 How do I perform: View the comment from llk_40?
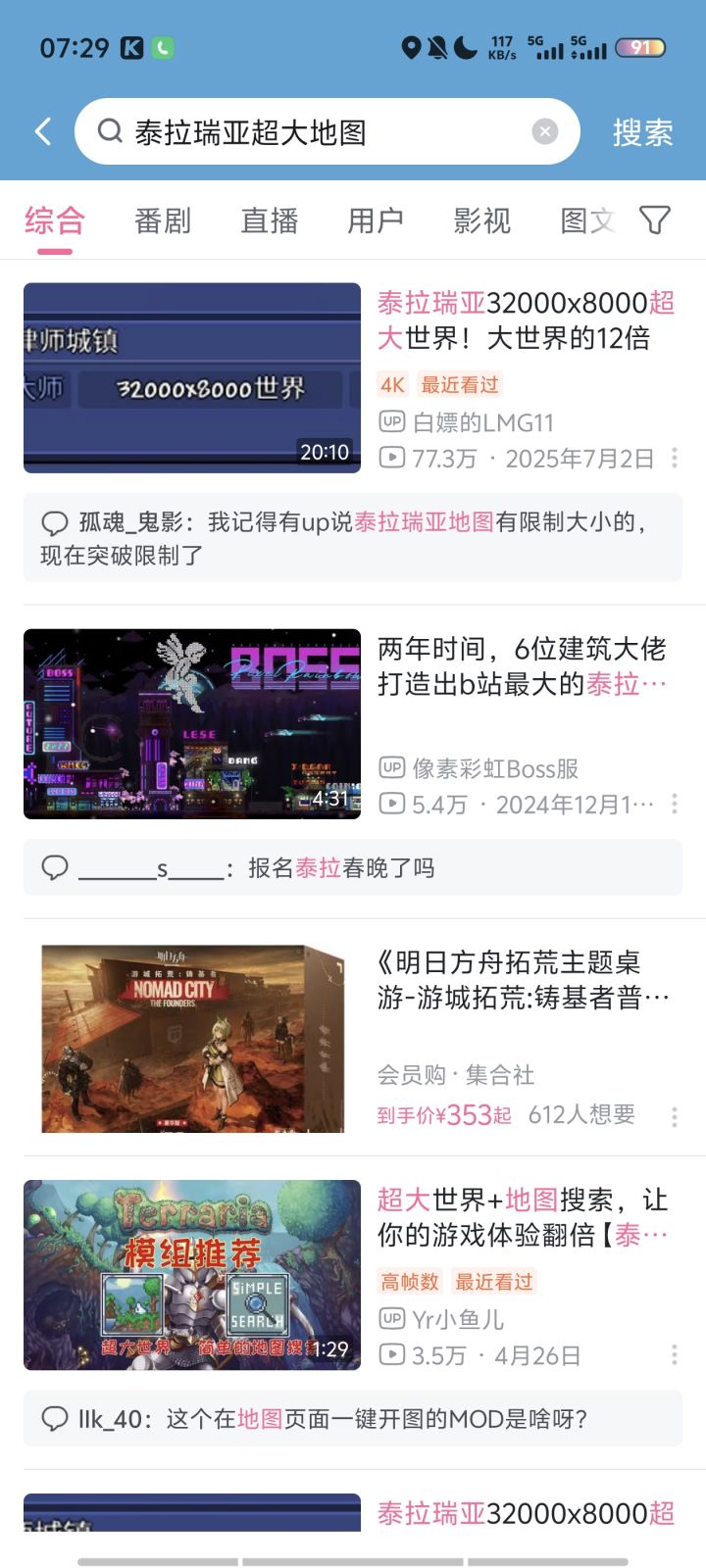click(353, 1418)
